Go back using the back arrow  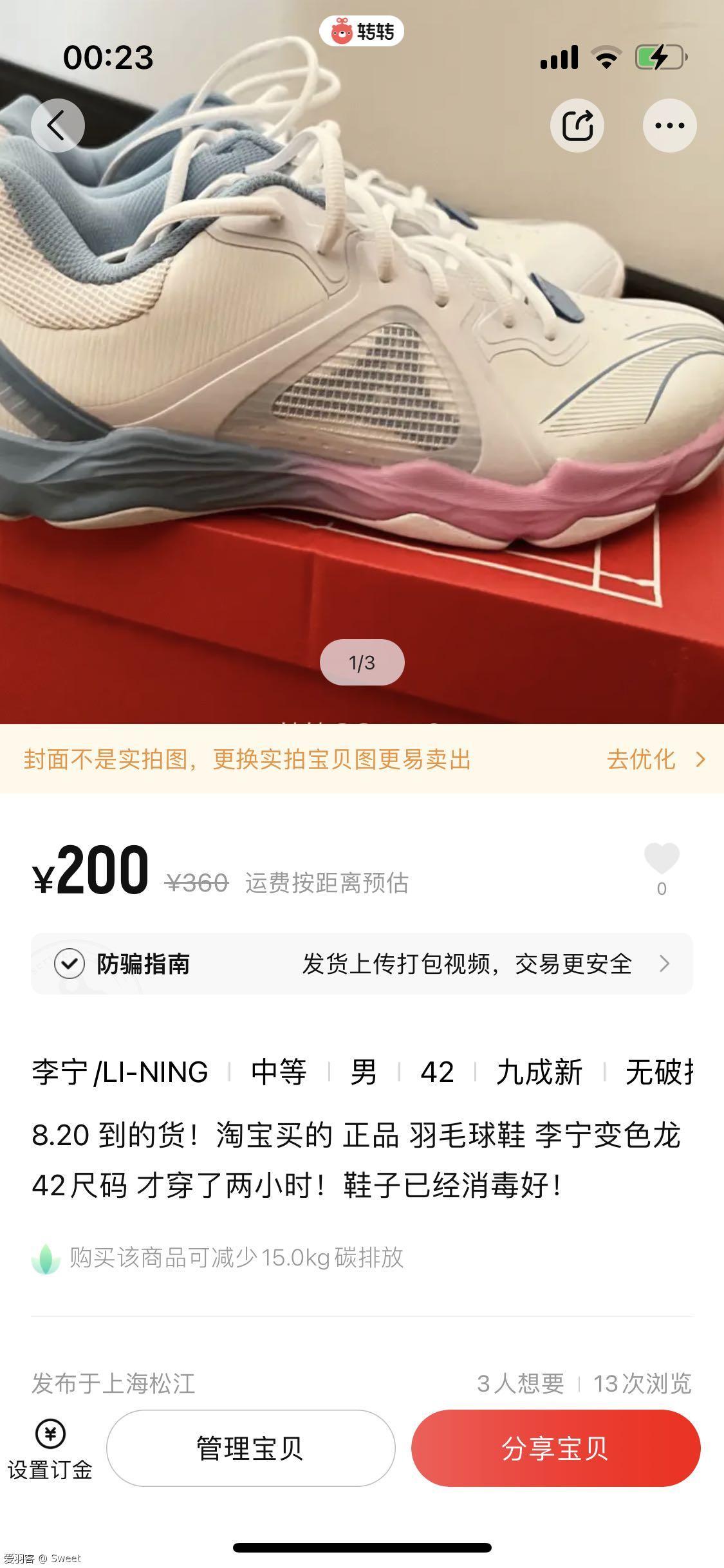pos(57,126)
